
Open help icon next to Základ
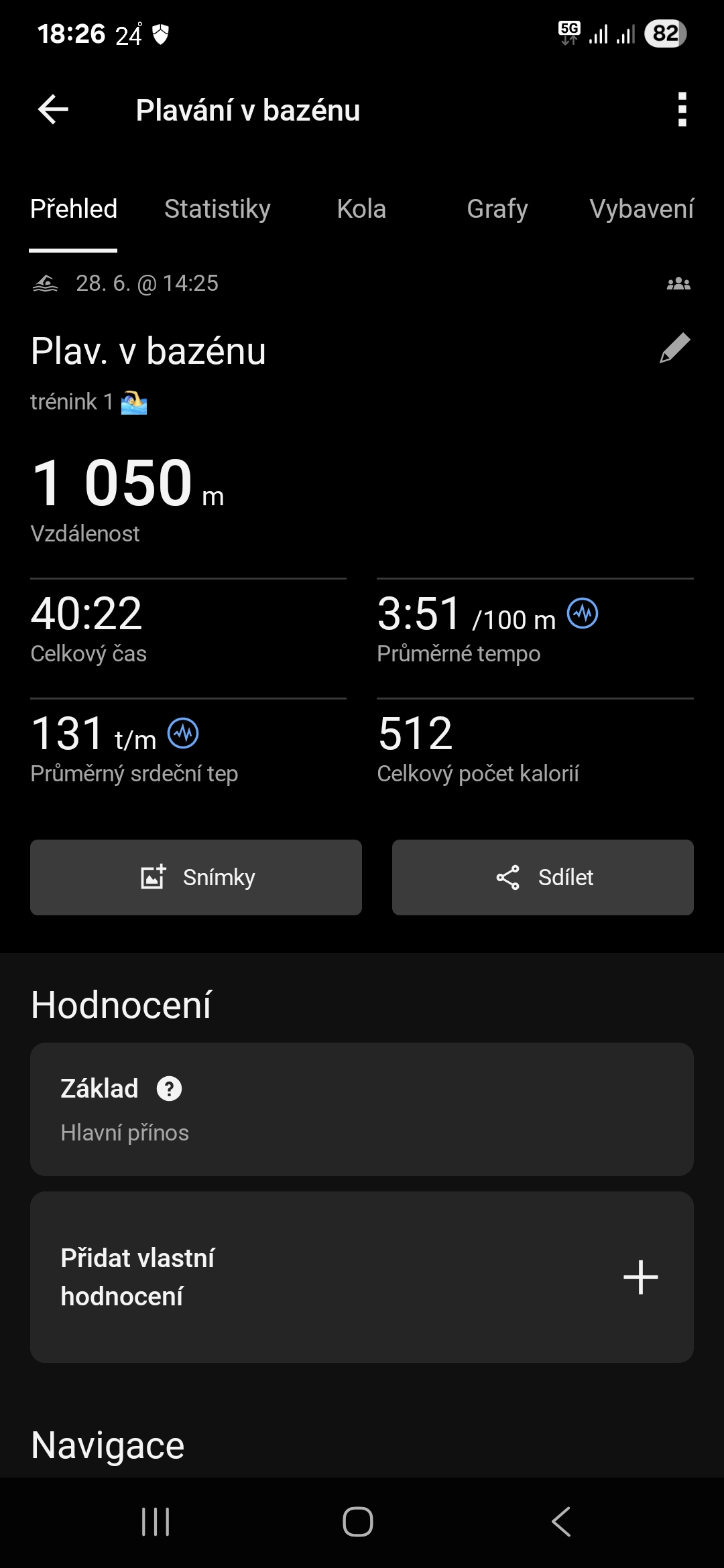point(169,1089)
